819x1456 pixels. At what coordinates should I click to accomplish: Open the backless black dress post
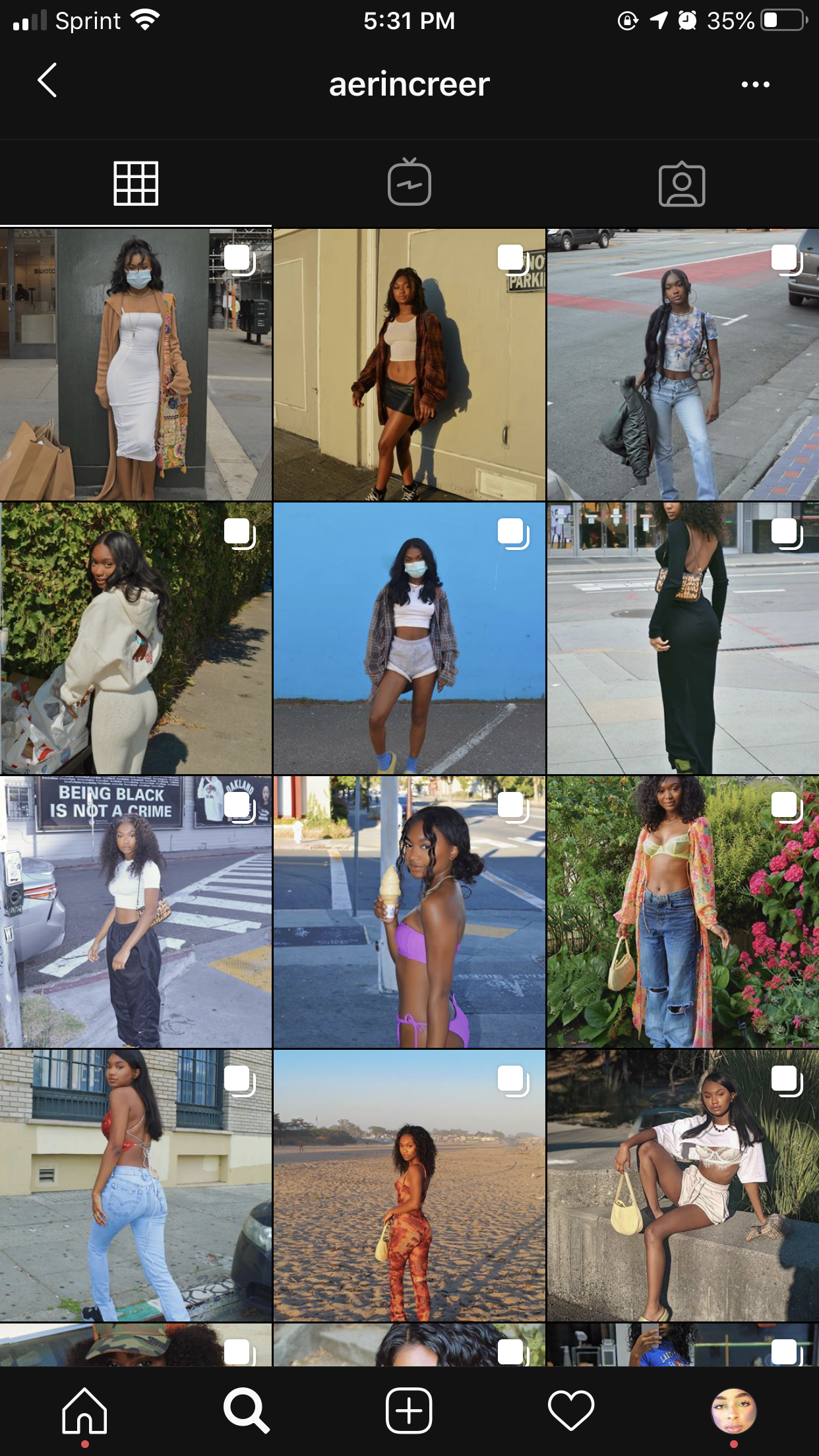(682, 638)
